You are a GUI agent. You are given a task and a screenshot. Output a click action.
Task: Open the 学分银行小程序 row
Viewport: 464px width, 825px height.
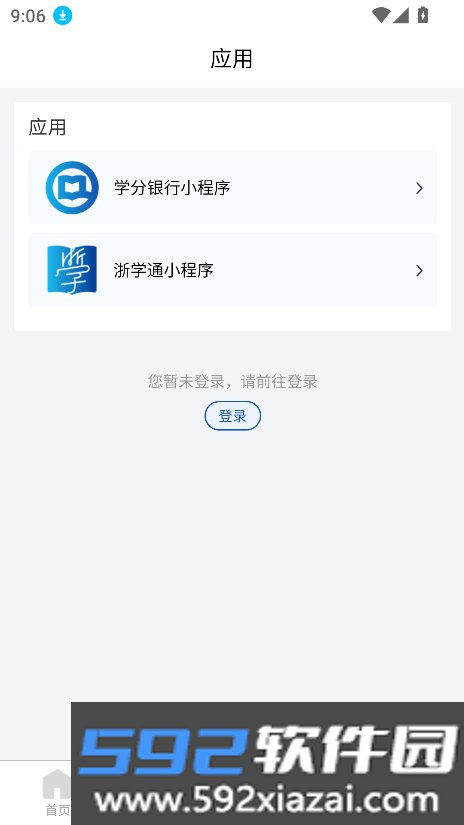[232, 188]
